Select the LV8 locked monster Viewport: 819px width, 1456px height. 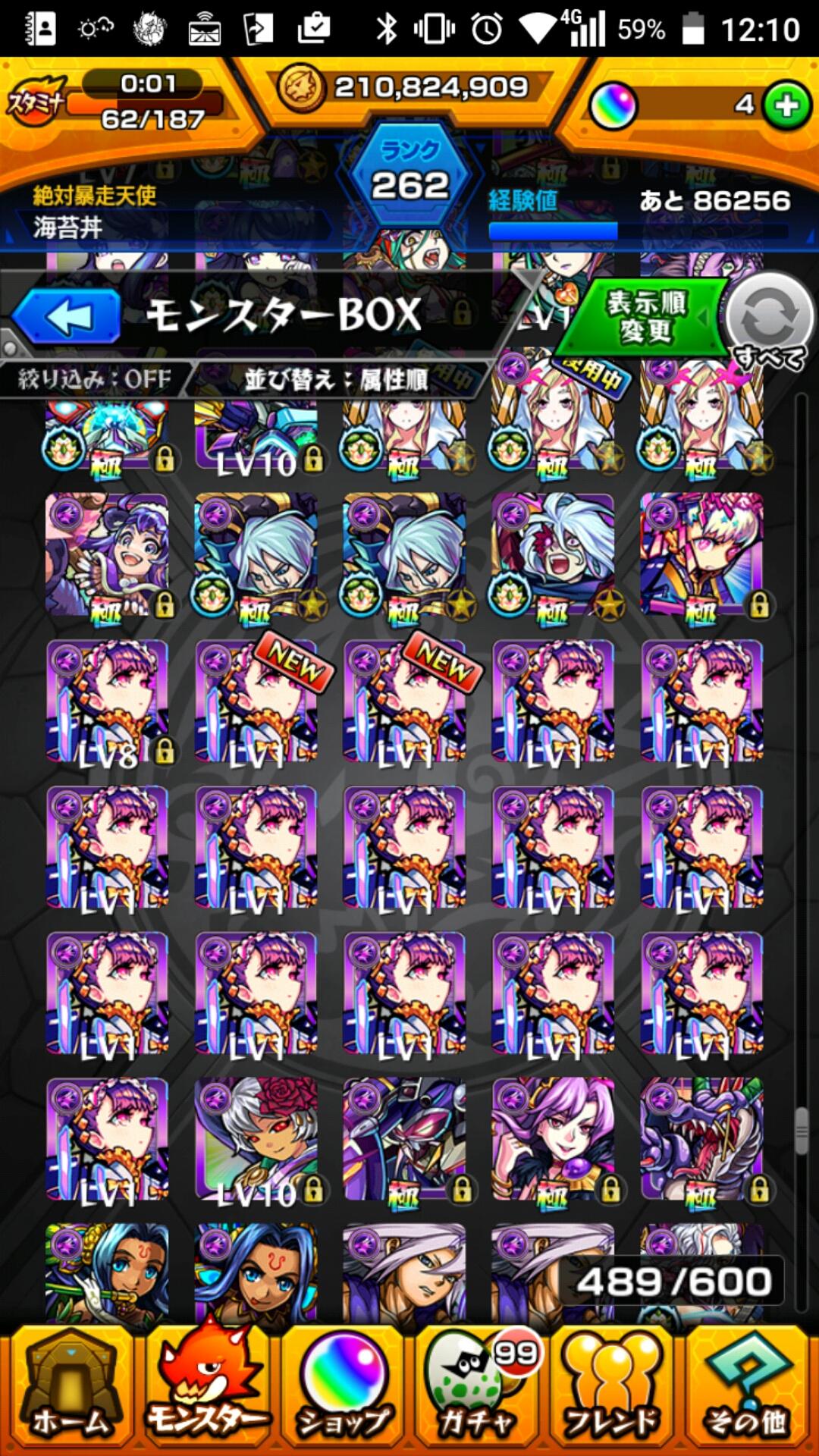pyautogui.click(x=107, y=701)
